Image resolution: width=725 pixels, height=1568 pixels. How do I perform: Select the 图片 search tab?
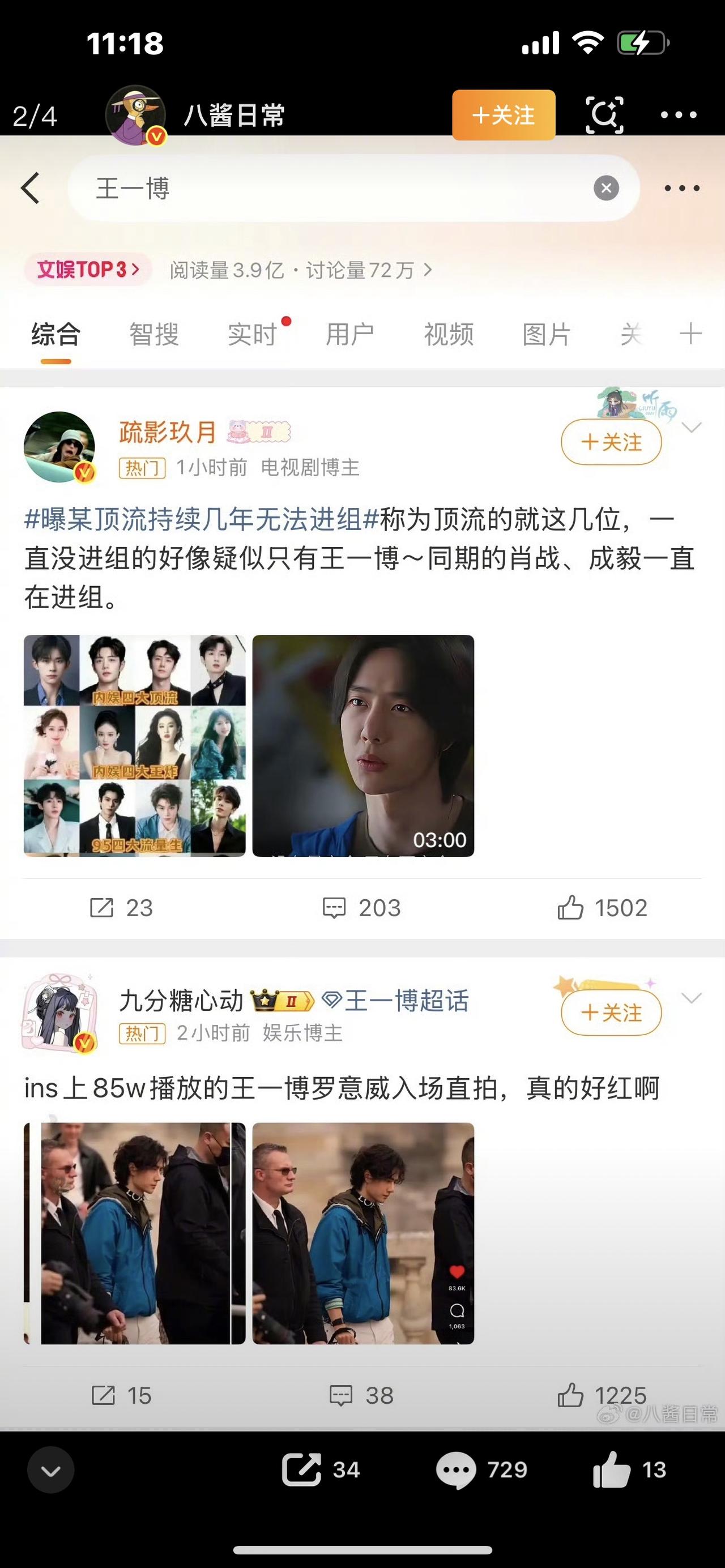(x=546, y=334)
